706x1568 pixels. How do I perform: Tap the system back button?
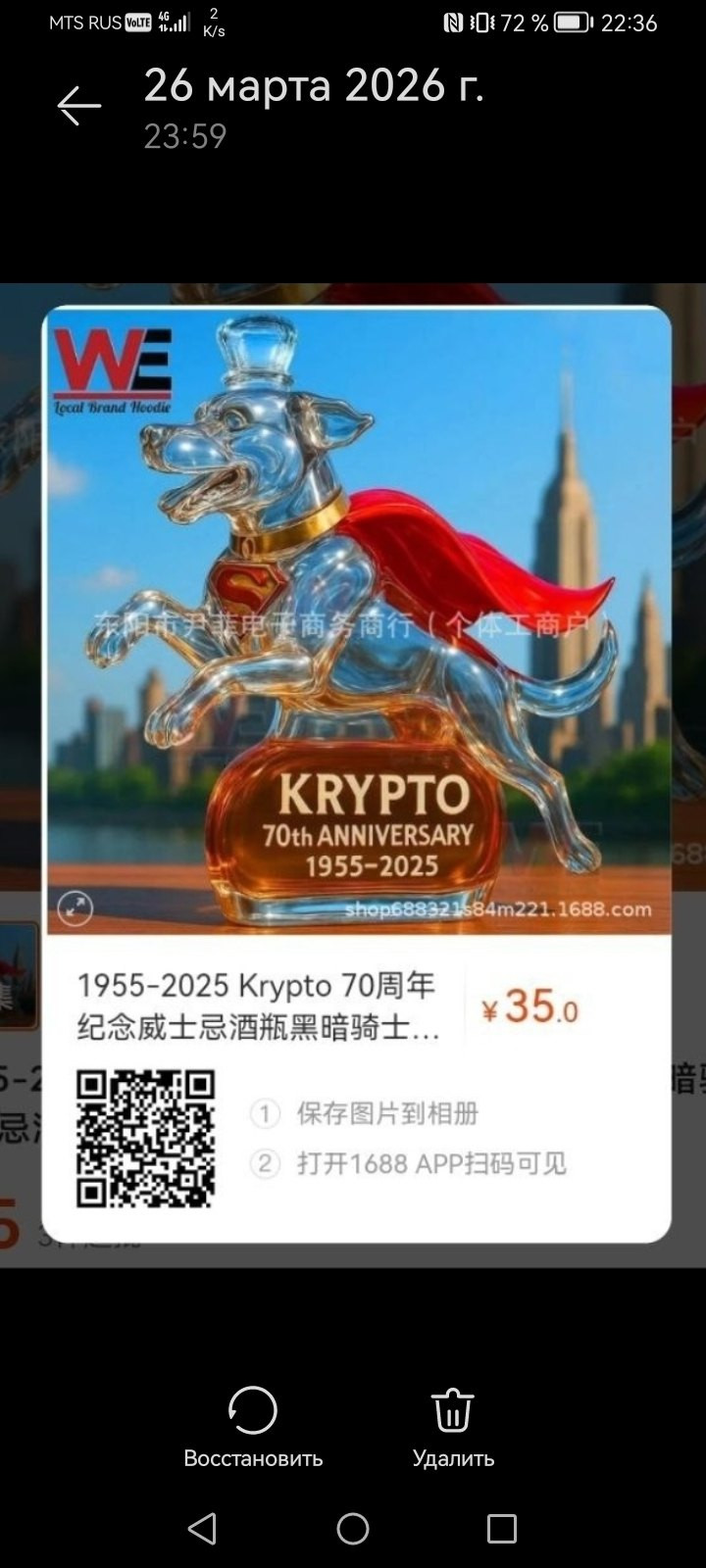click(202, 1529)
